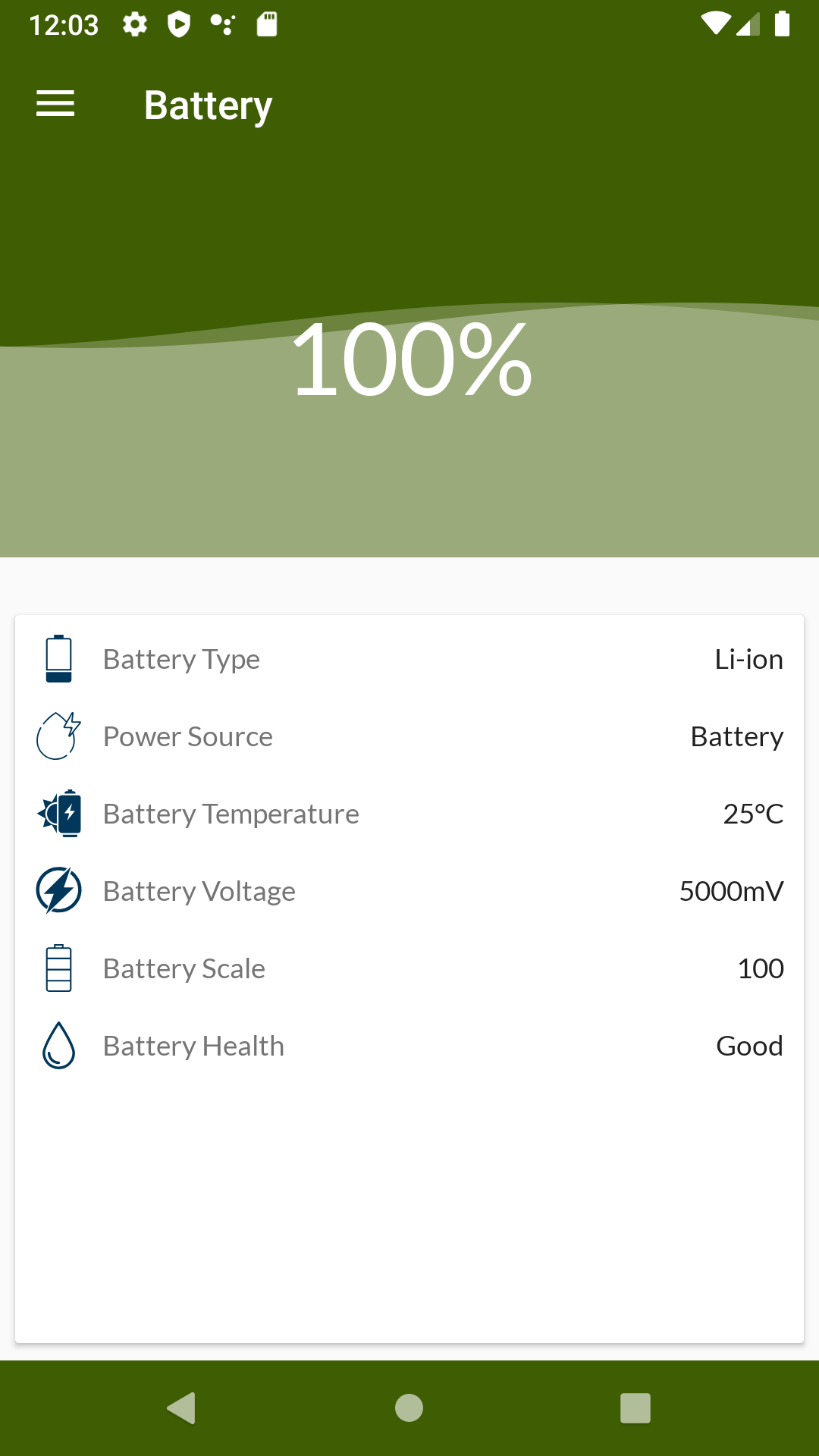The width and height of the screenshot is (819, 1456).
Task: Click the Wi-Fi indicator in status bar
Action: [x=715, y=24]
